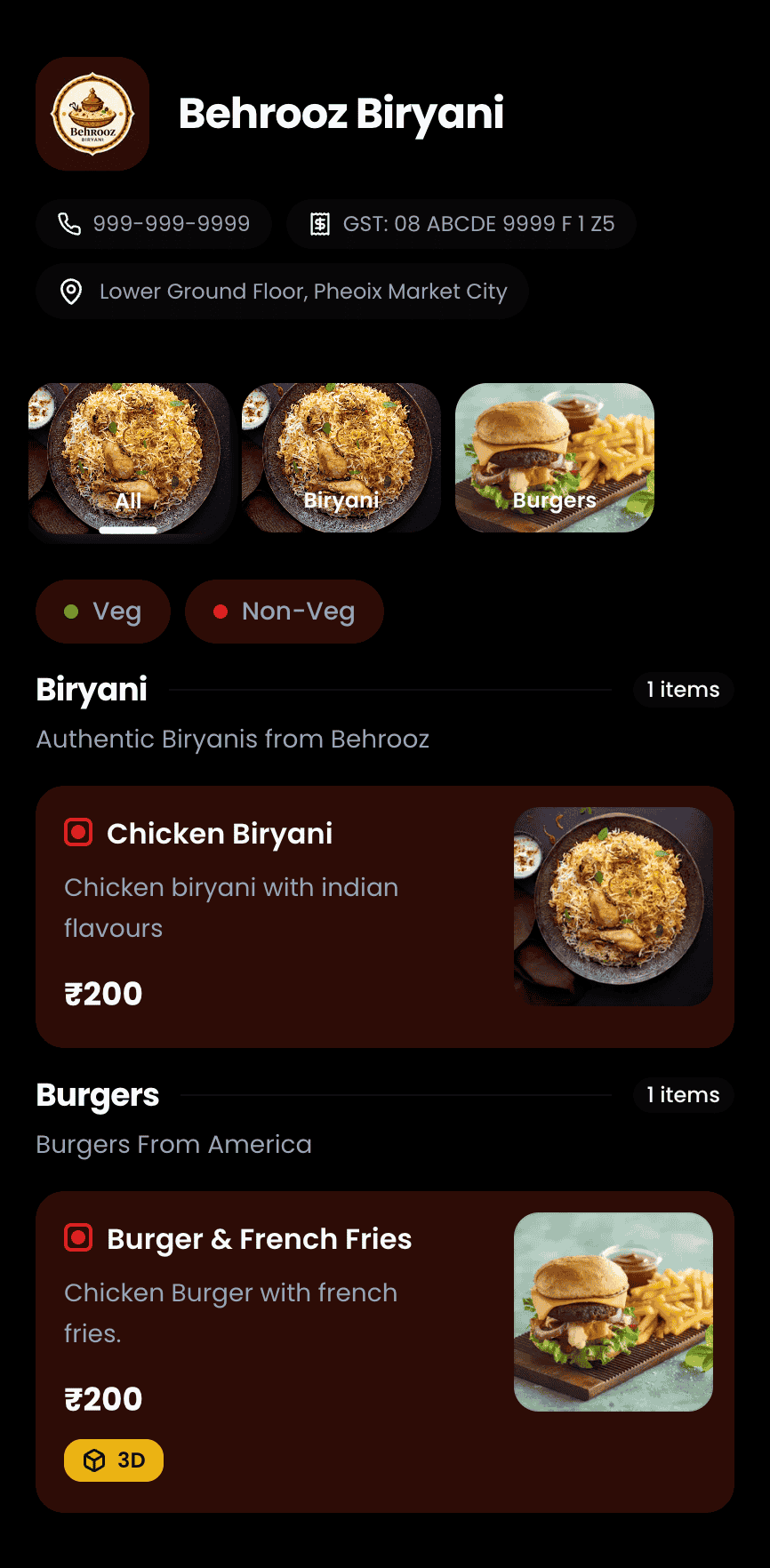Filter menu by Non-Veg

pyautogui.click(x=285, y=612)
